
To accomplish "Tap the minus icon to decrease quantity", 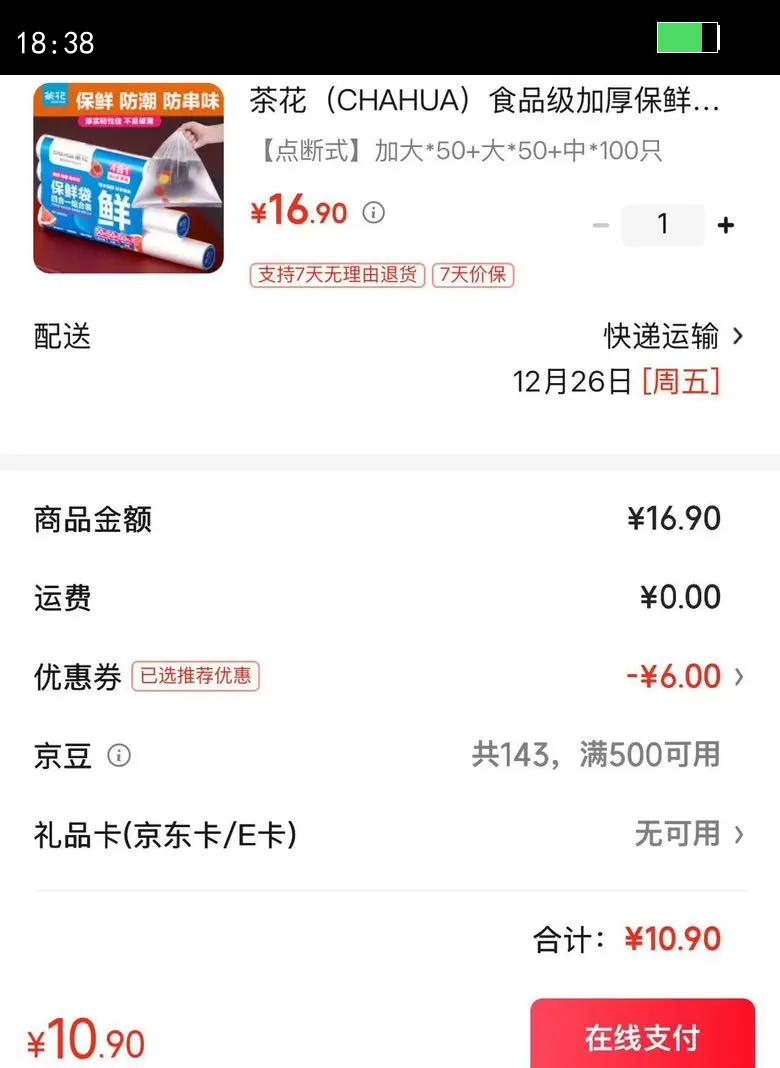I will click(600, 225).
